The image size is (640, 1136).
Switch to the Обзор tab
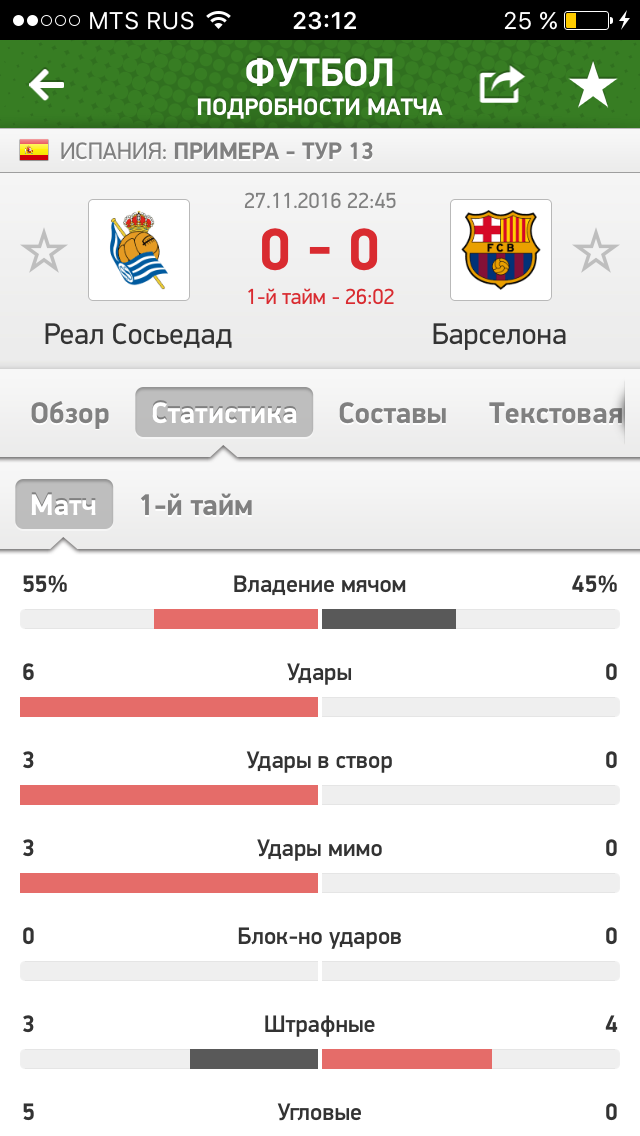[70, 413]
